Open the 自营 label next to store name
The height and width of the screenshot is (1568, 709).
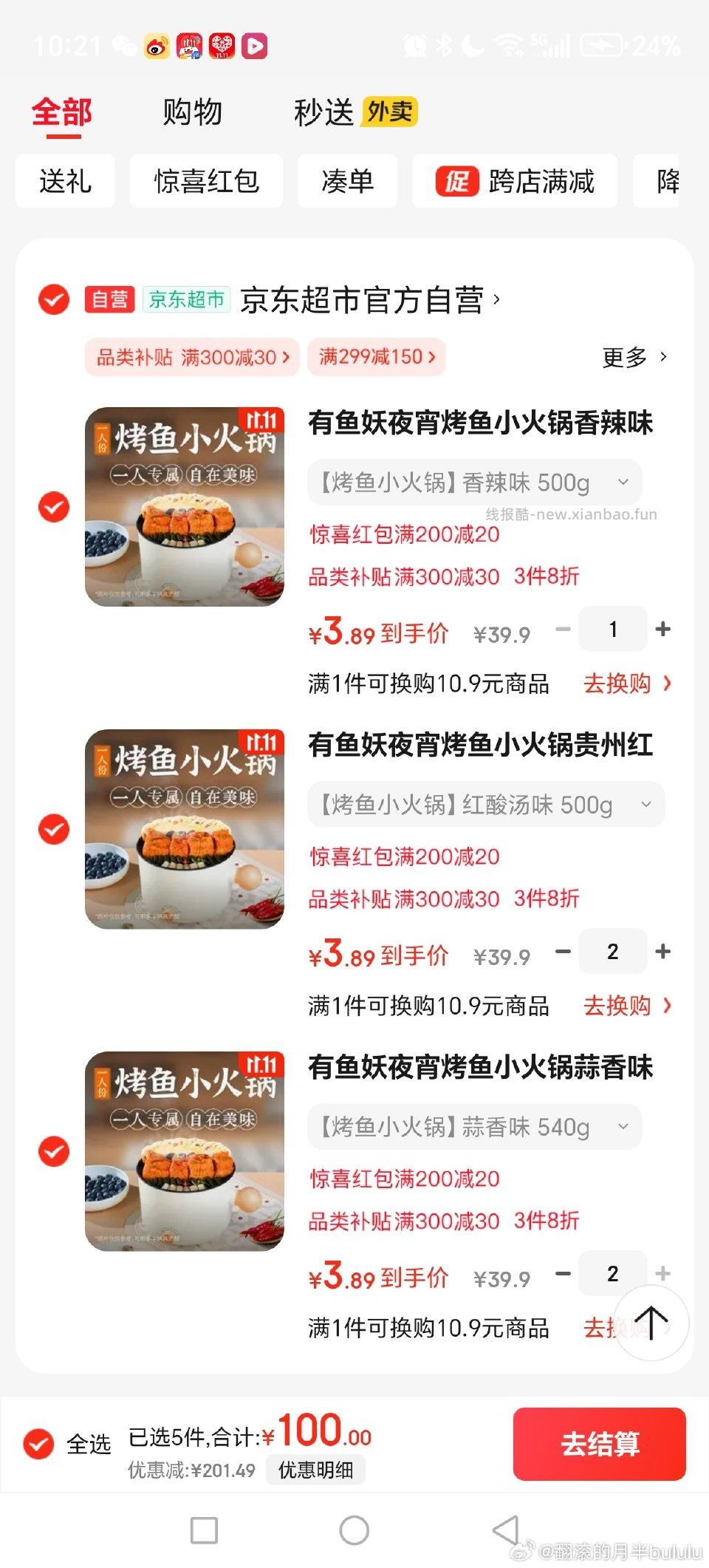coord(108,300)
